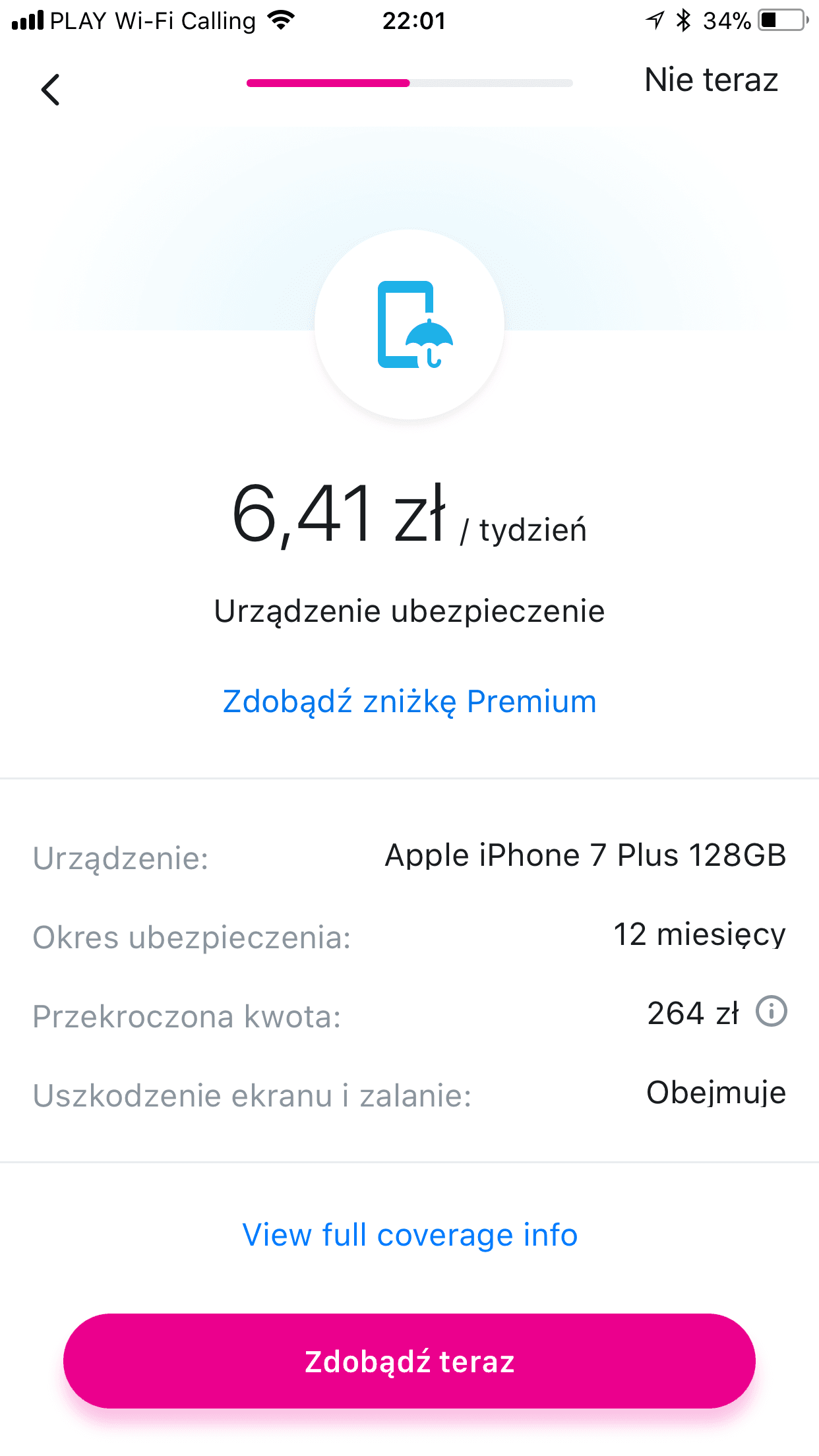Go back with the top-left arrow
The image size is (819, 1456).
click(x=50, y=90)
